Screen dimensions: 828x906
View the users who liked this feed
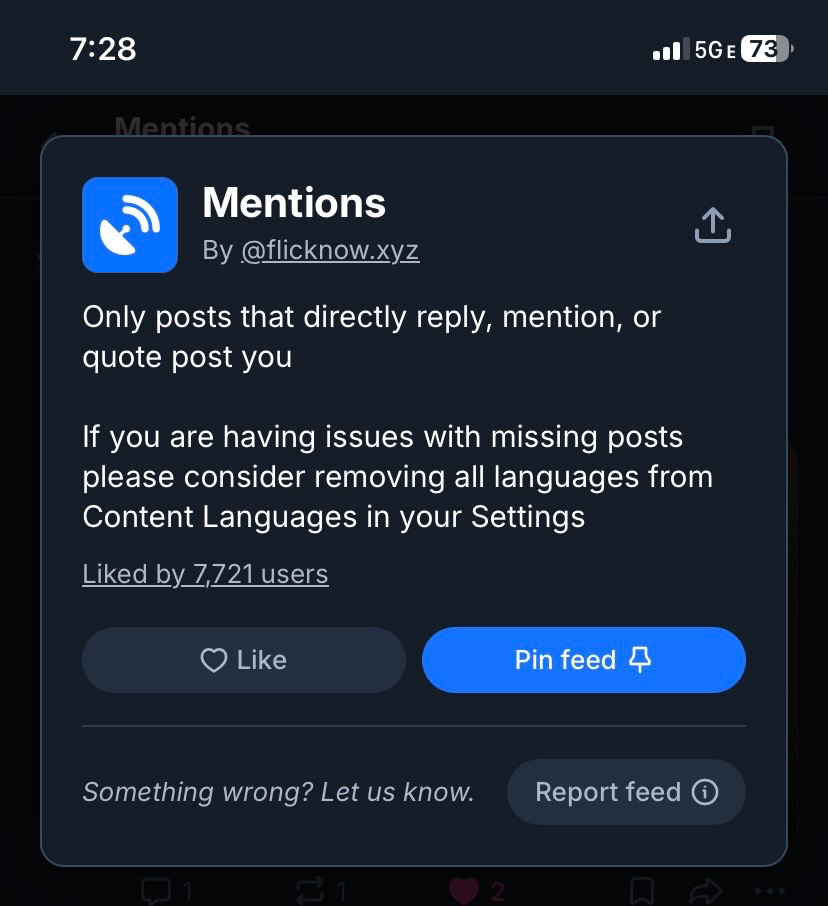pyautogui.click(x=205, y=574)
